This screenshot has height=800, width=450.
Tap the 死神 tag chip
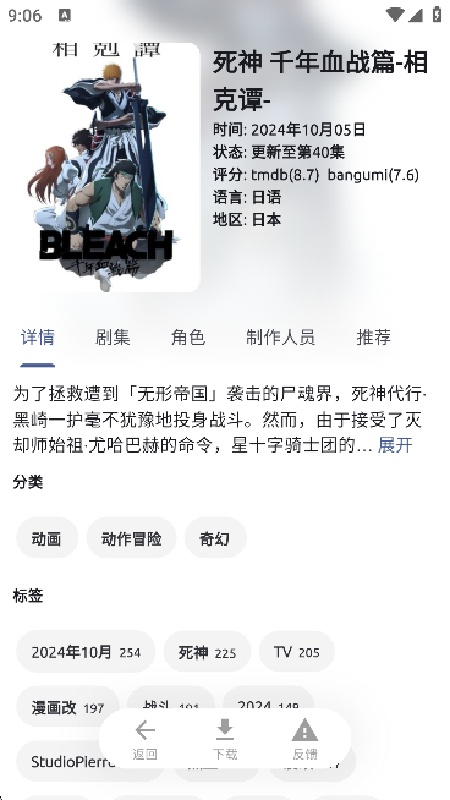click(x=207, y=652)
